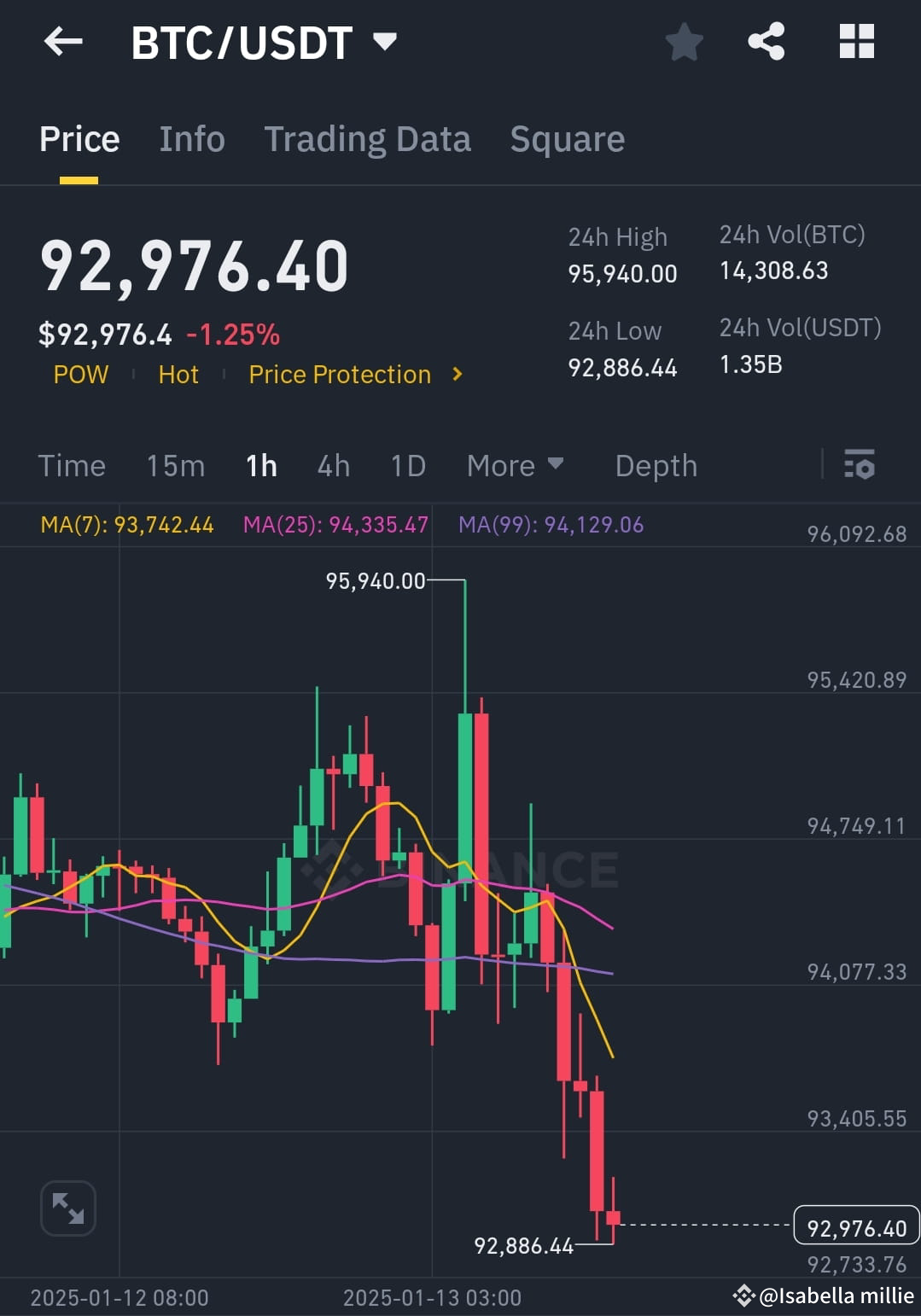Add BTC/USDT to favorites via star icon
The image size is (921, 1316).
684,42
